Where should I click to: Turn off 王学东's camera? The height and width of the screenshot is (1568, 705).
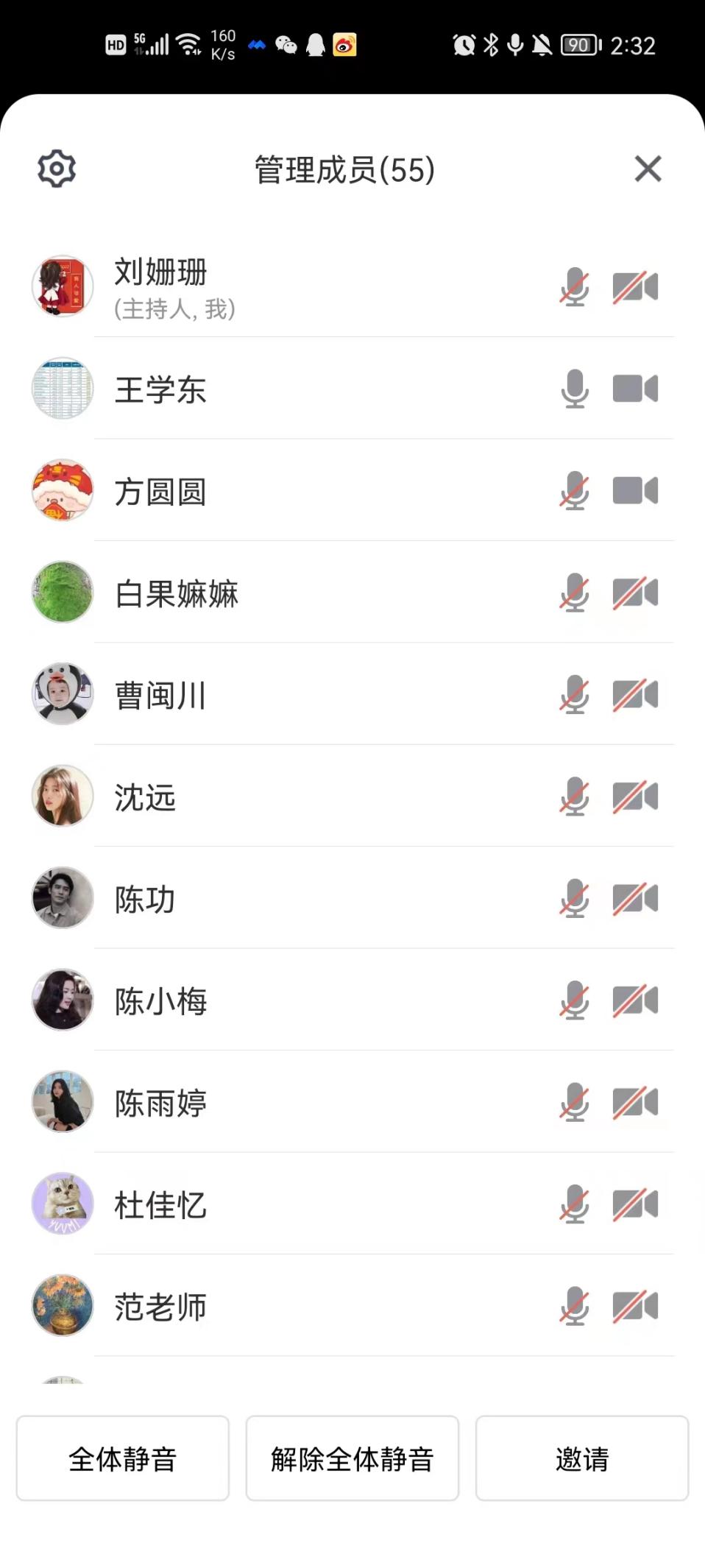[635, 389]
